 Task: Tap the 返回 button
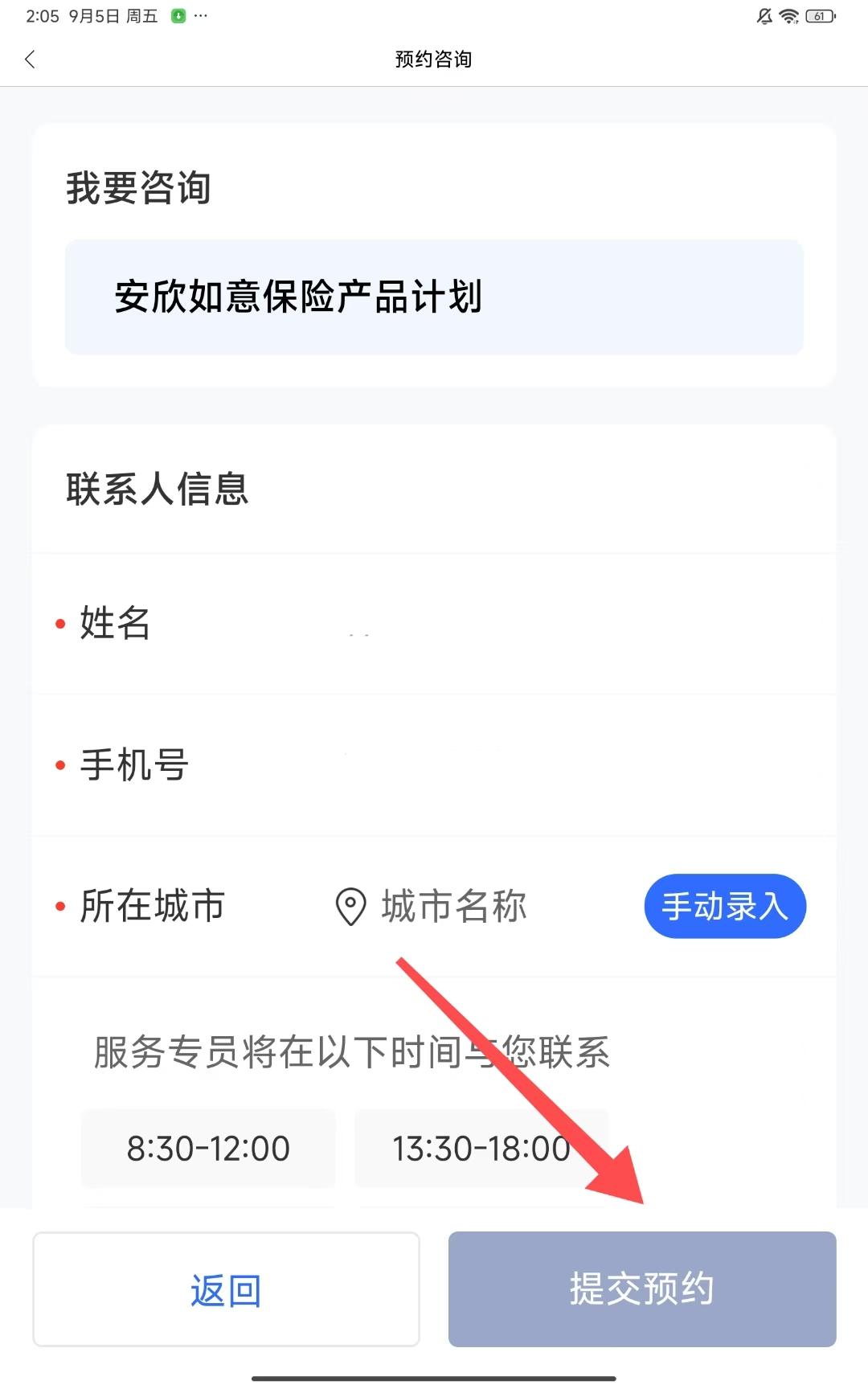tap(226, 1289)
